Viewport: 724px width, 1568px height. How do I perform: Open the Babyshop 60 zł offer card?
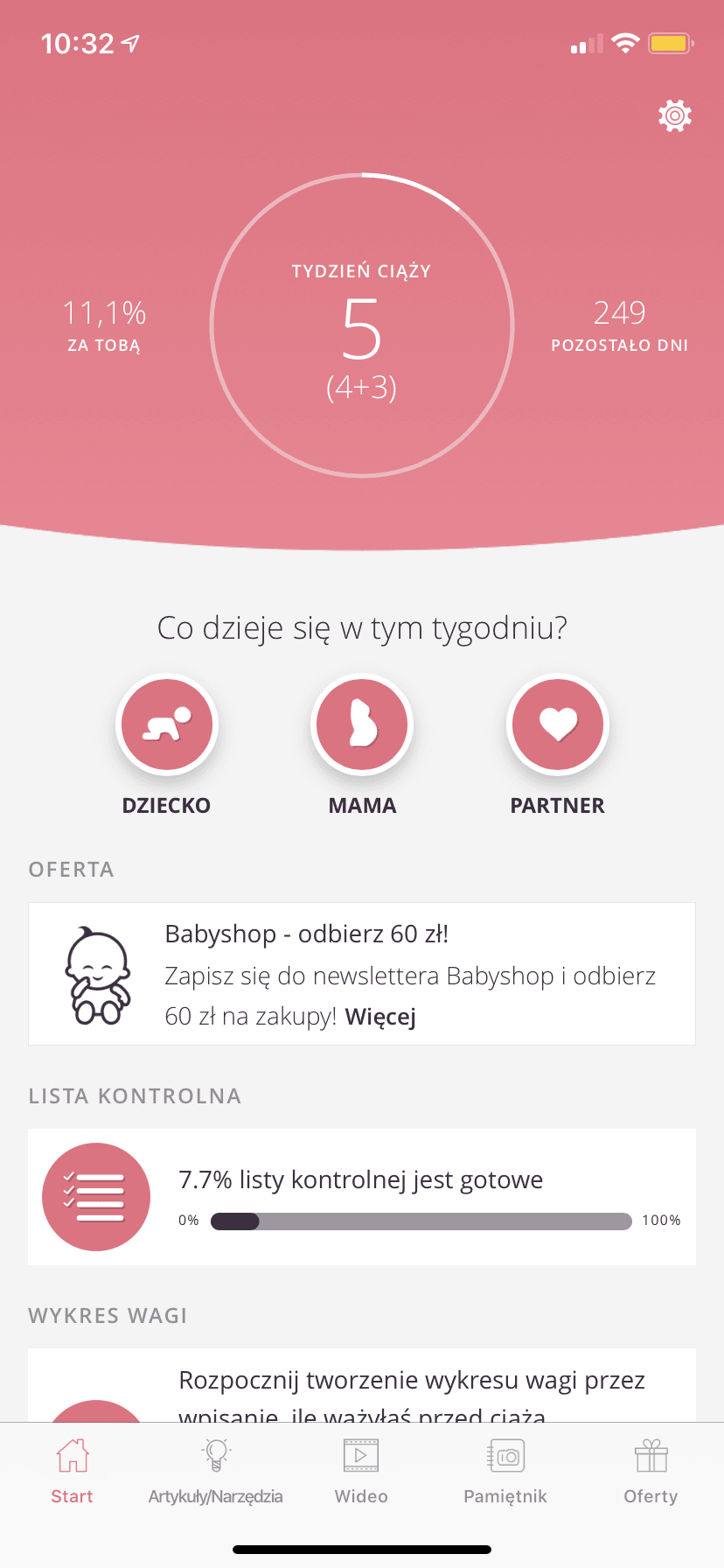[x=362, y=974]
